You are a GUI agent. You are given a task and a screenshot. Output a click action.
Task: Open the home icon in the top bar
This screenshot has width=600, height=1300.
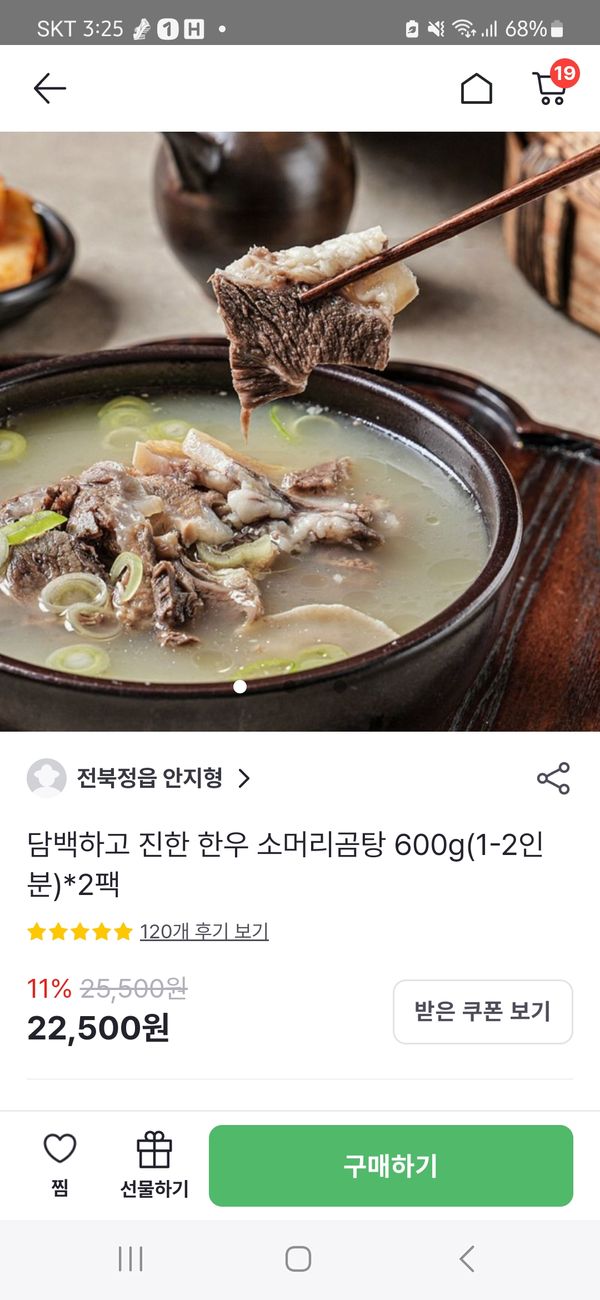point(476,89)
